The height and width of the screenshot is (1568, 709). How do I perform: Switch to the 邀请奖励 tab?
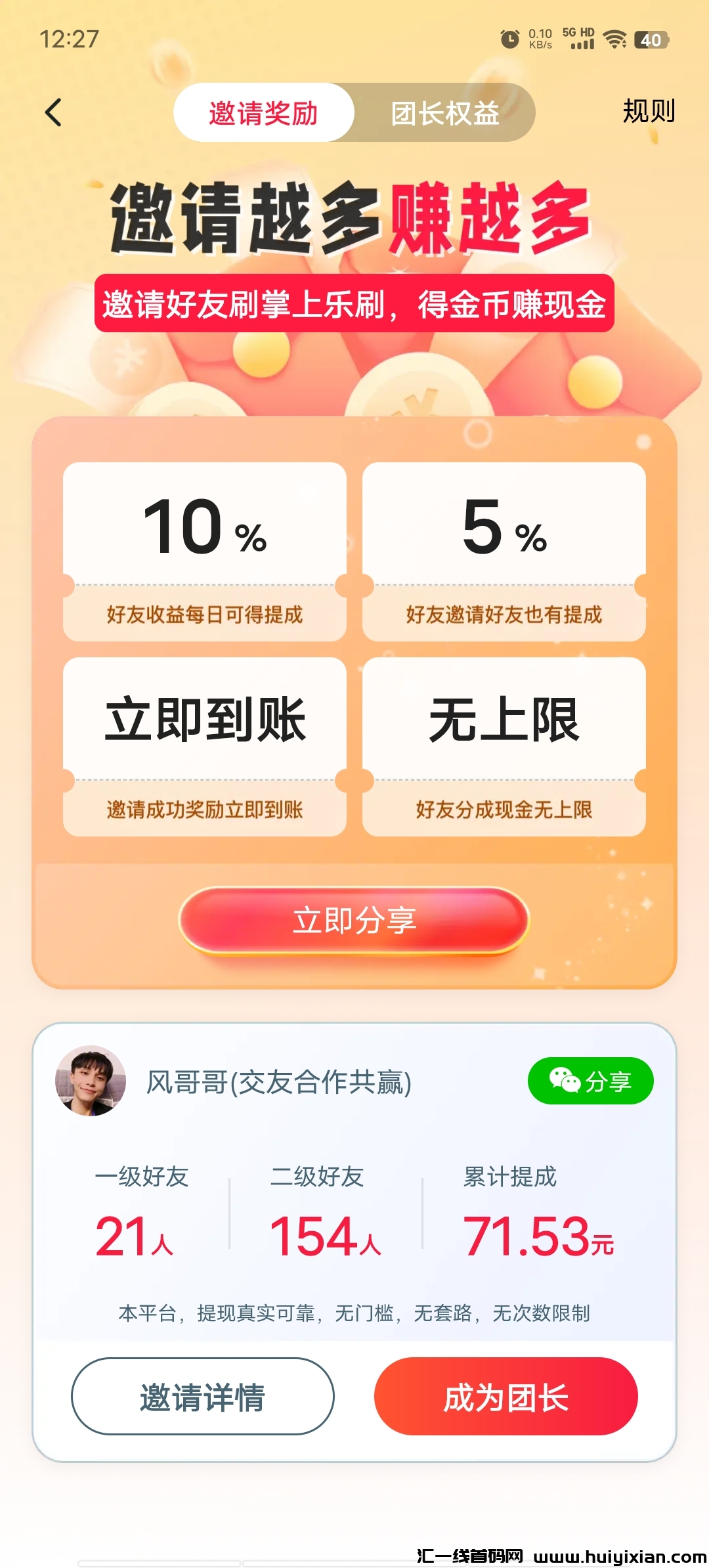point(264,113)
